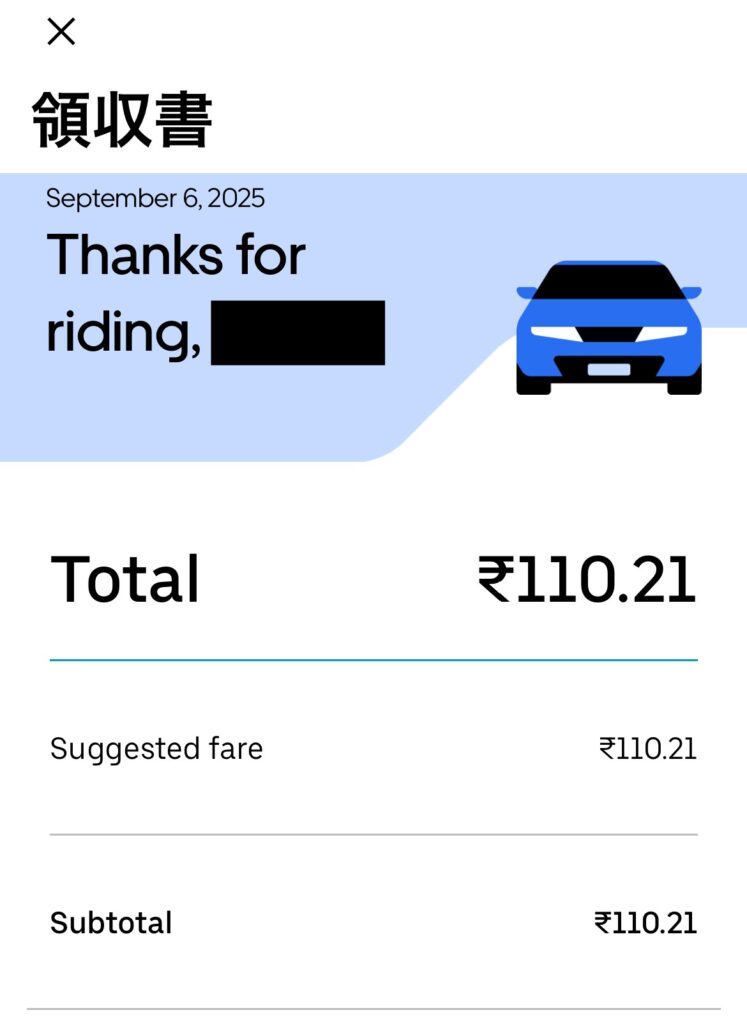Click the September 6, 2025 date
747x1024 pixels.
(155, 198)
